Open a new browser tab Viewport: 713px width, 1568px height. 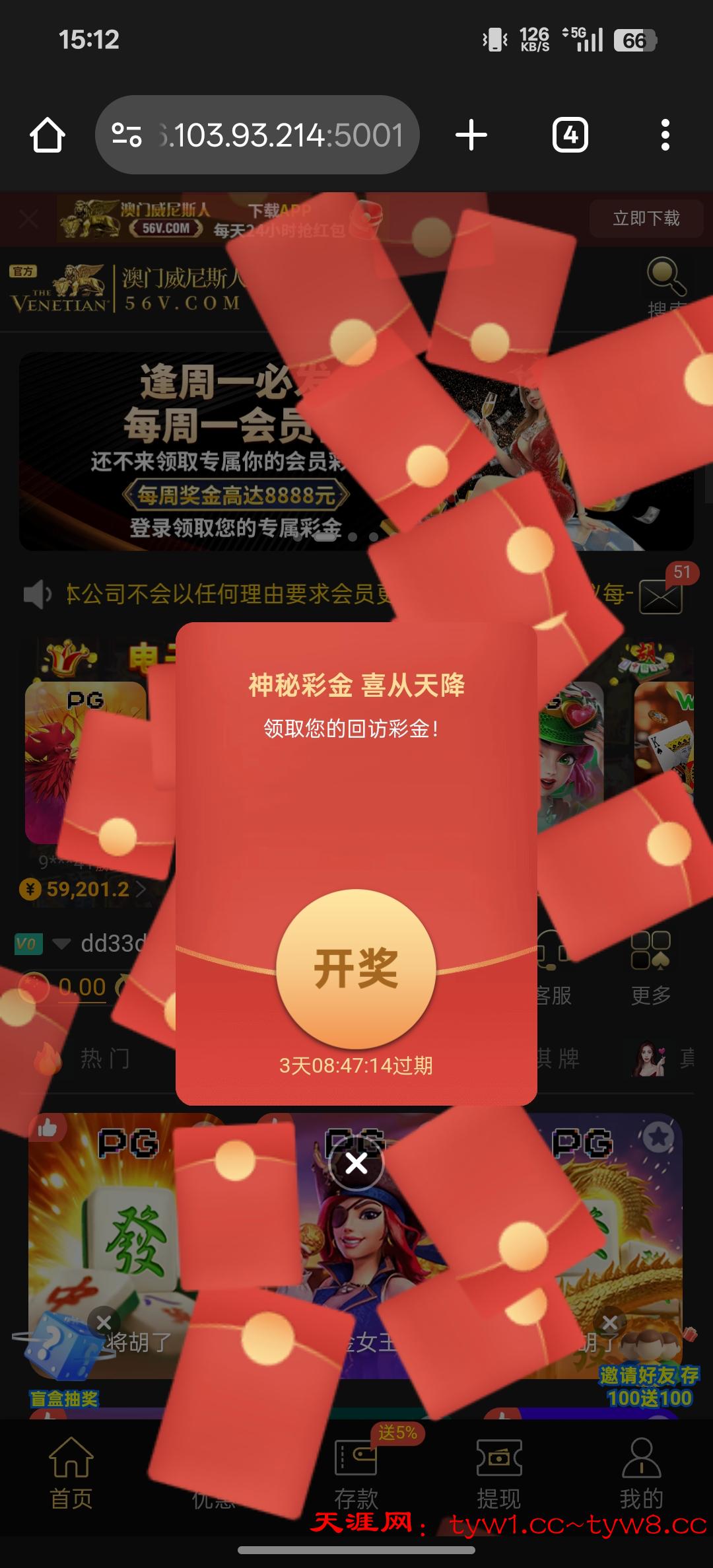[x=471, y=135]
